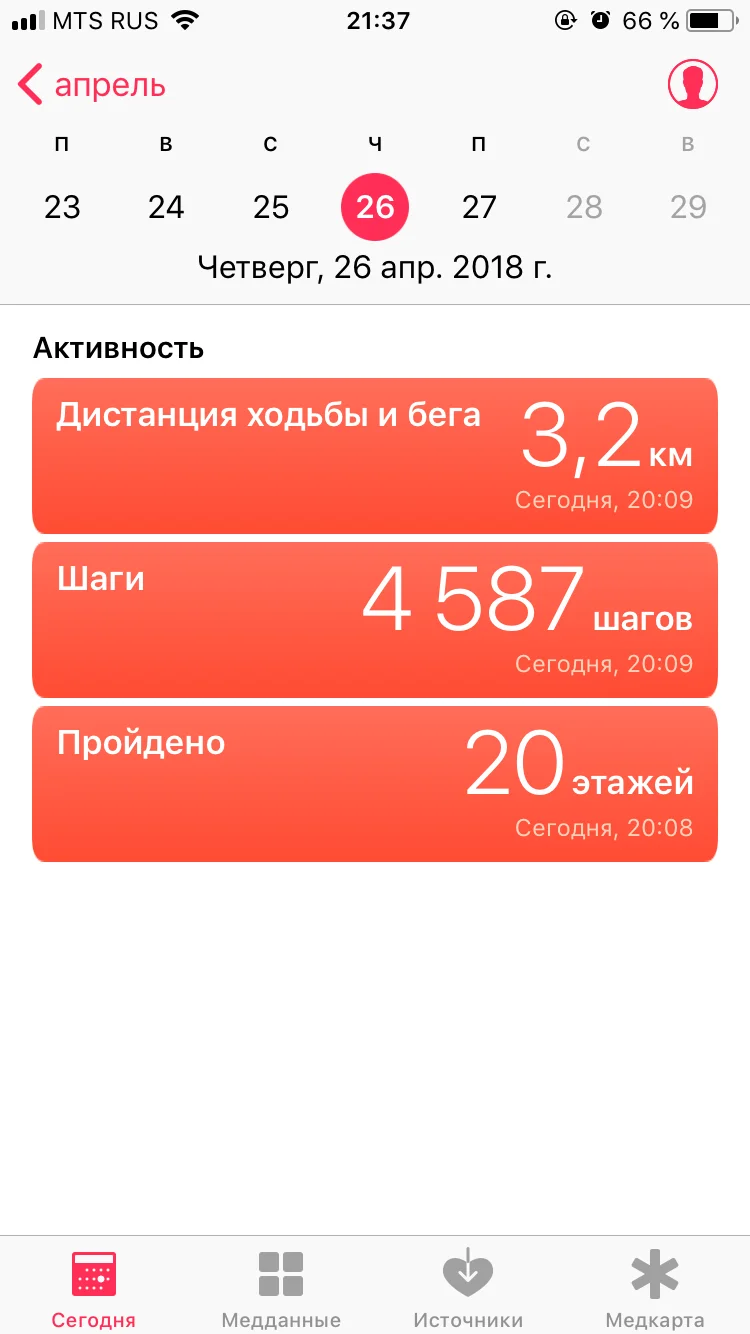Select date 24 in the week row
The width and height of the screenshot is (750, 1334).
[166, 207]
